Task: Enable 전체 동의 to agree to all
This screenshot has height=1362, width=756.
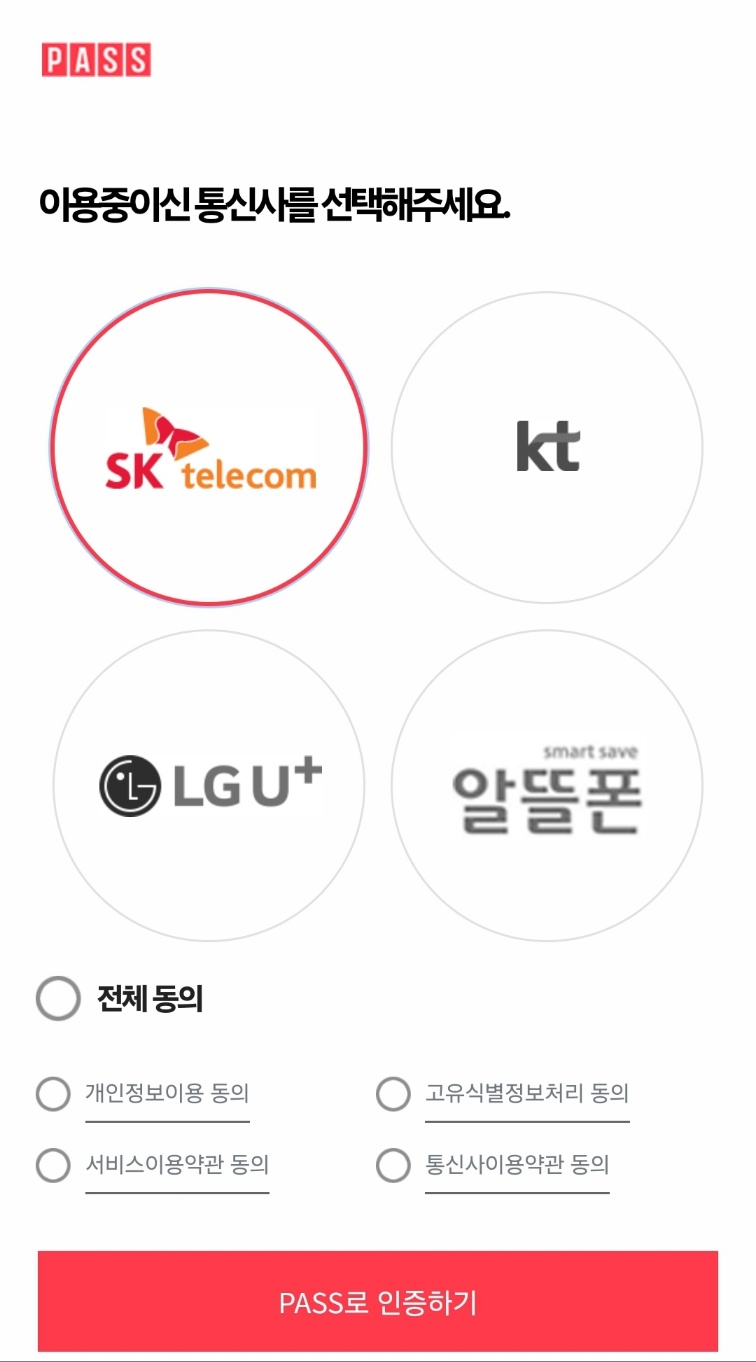Action: coord(57,997)
